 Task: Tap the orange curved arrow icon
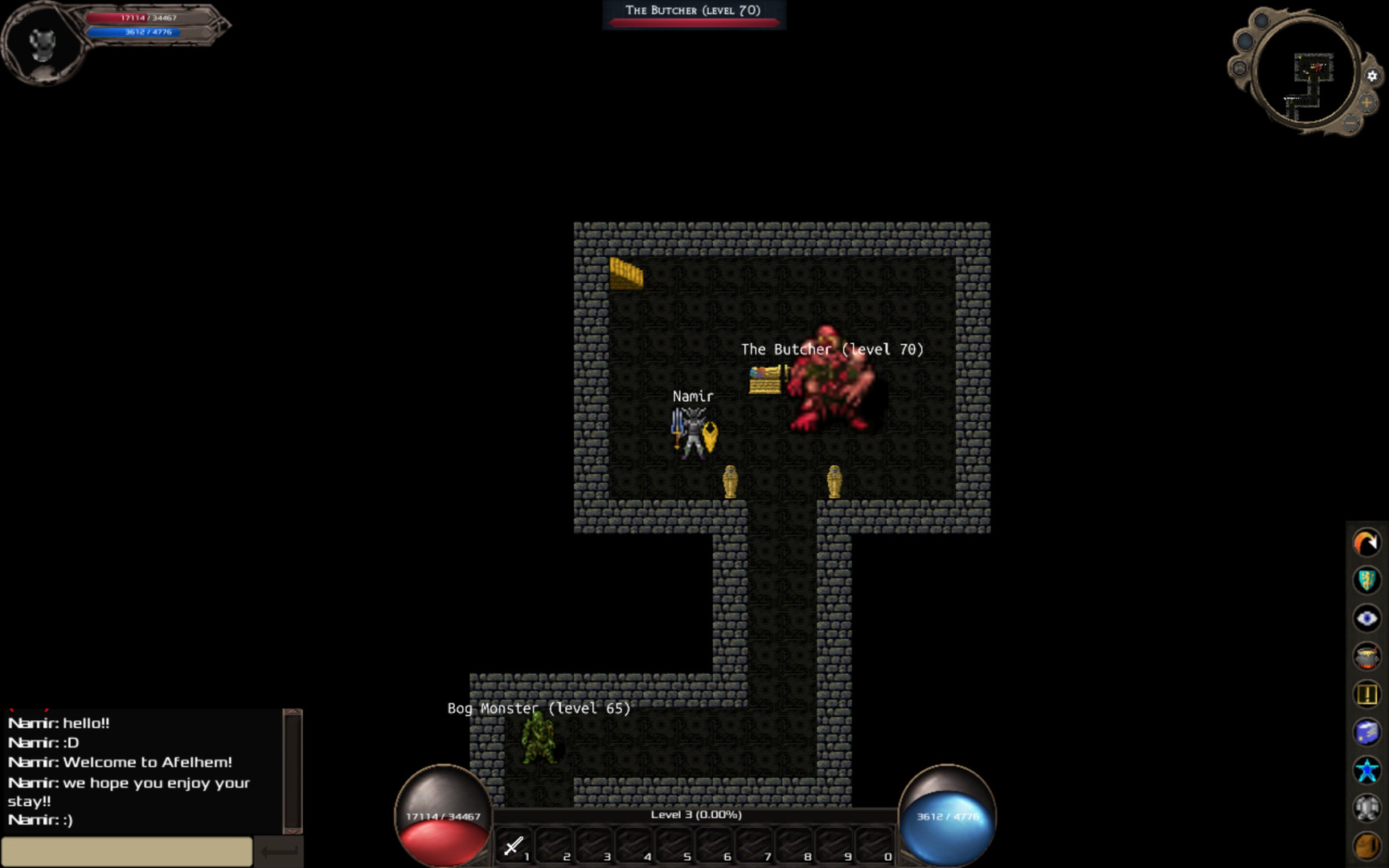tap(1366, 542)
